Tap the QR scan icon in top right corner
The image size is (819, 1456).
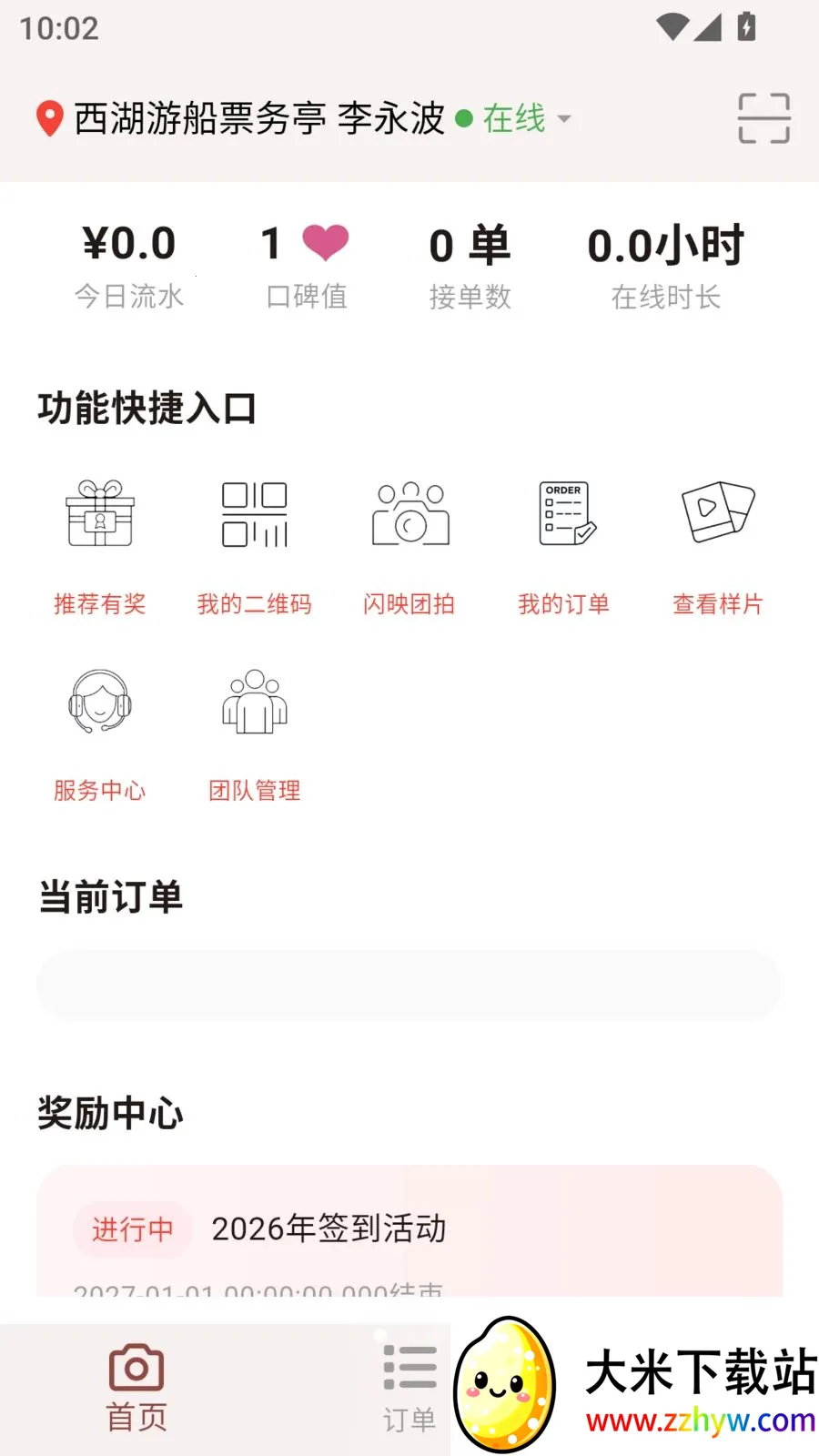point(763,118)
